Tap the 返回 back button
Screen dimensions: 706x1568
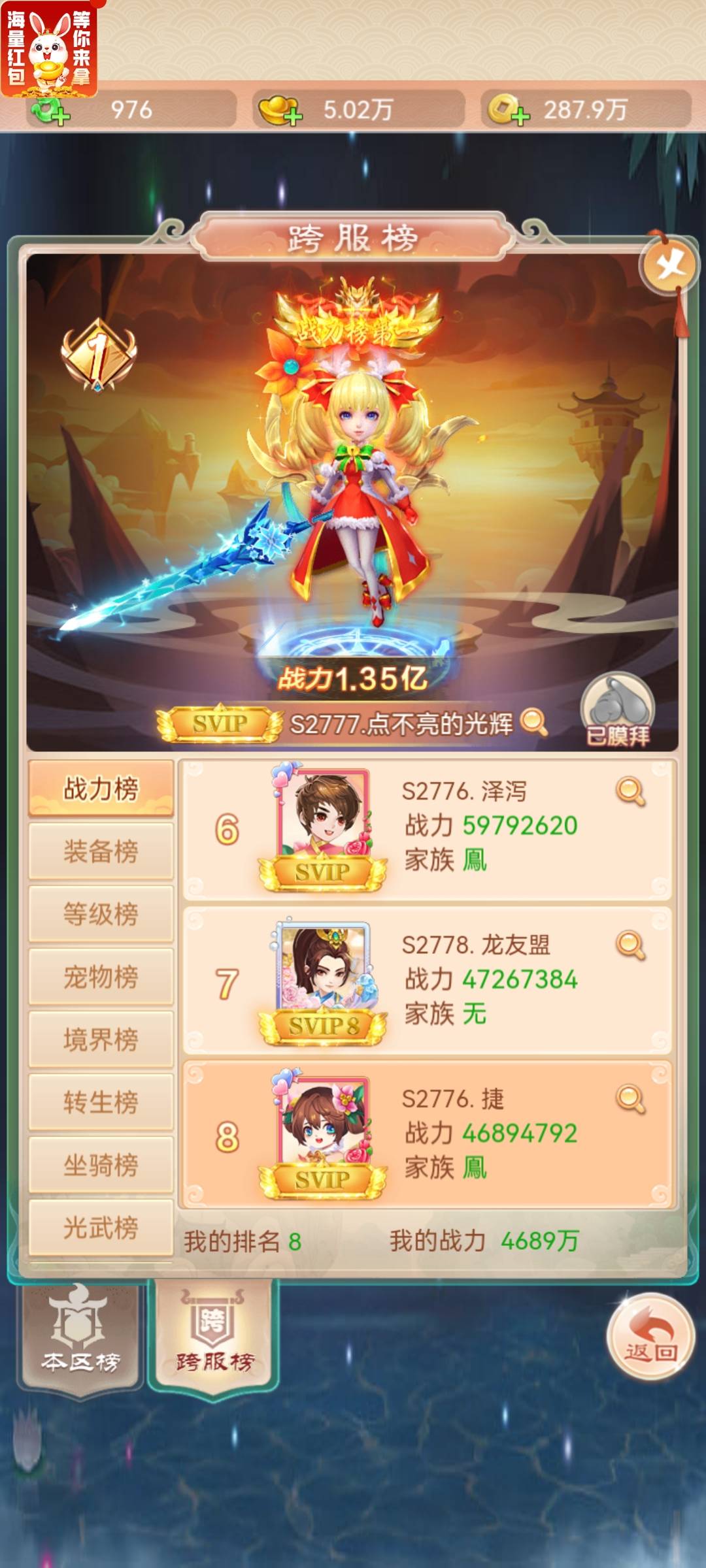(x=650, y=1337)
